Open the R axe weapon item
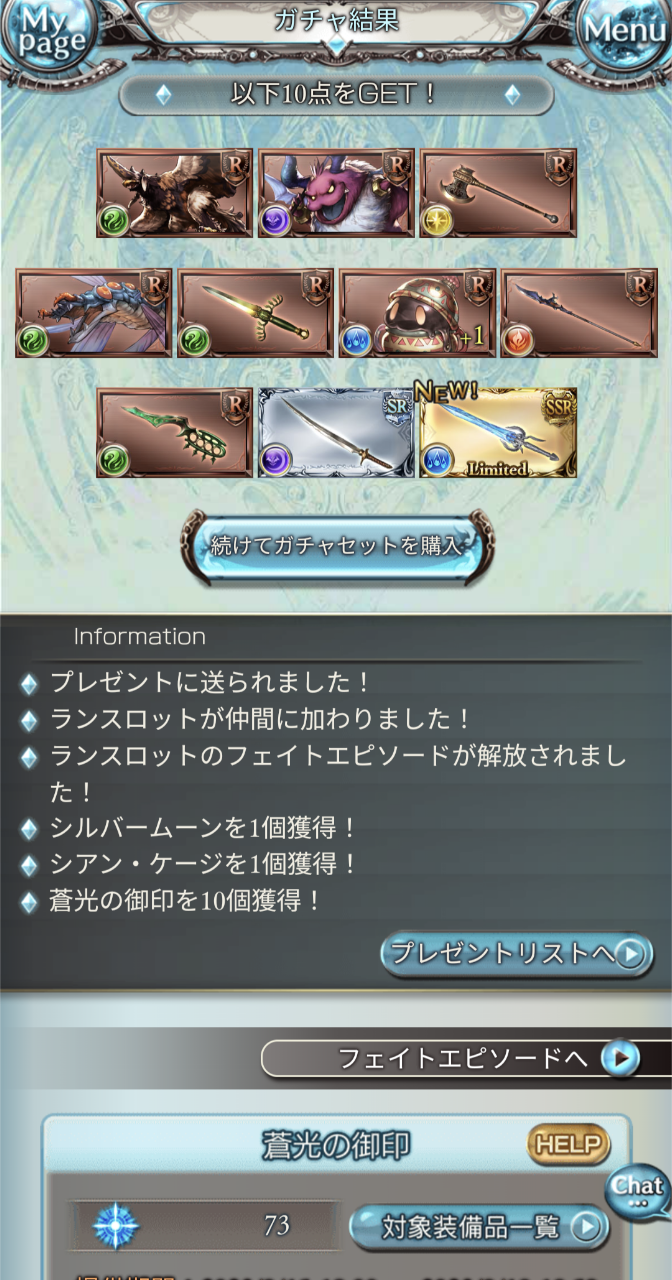672x1280 pixels. pos(497,193)
